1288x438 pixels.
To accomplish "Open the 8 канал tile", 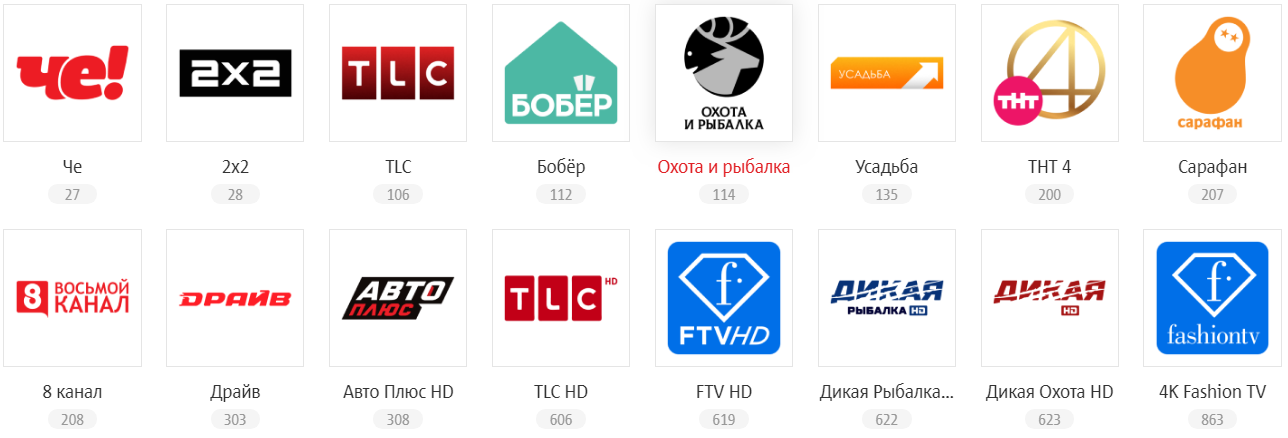I will pyautogui.click(x=72, y=298).
